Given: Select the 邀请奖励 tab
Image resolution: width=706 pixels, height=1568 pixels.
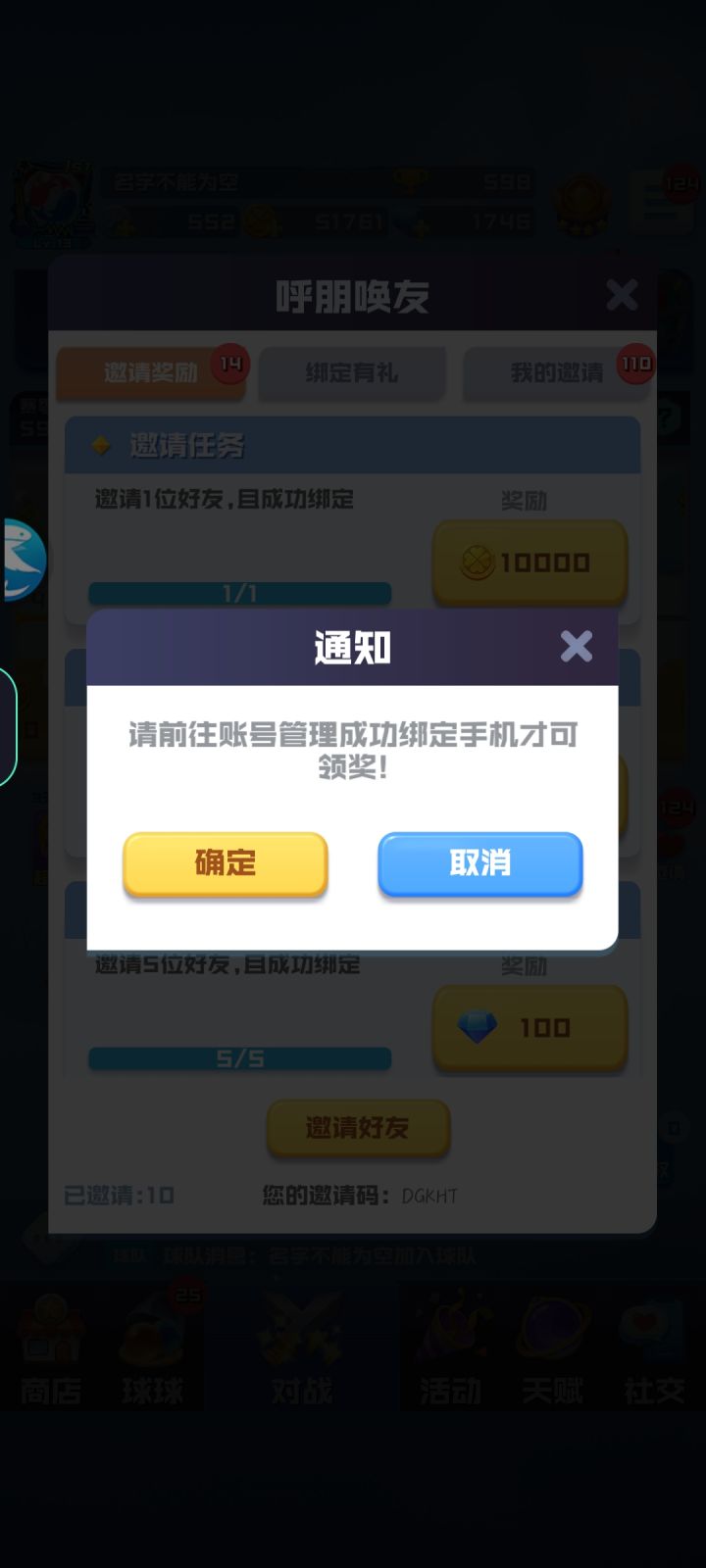Looking at the screenshot, I should pyautogui.click(x=150, y=372).
